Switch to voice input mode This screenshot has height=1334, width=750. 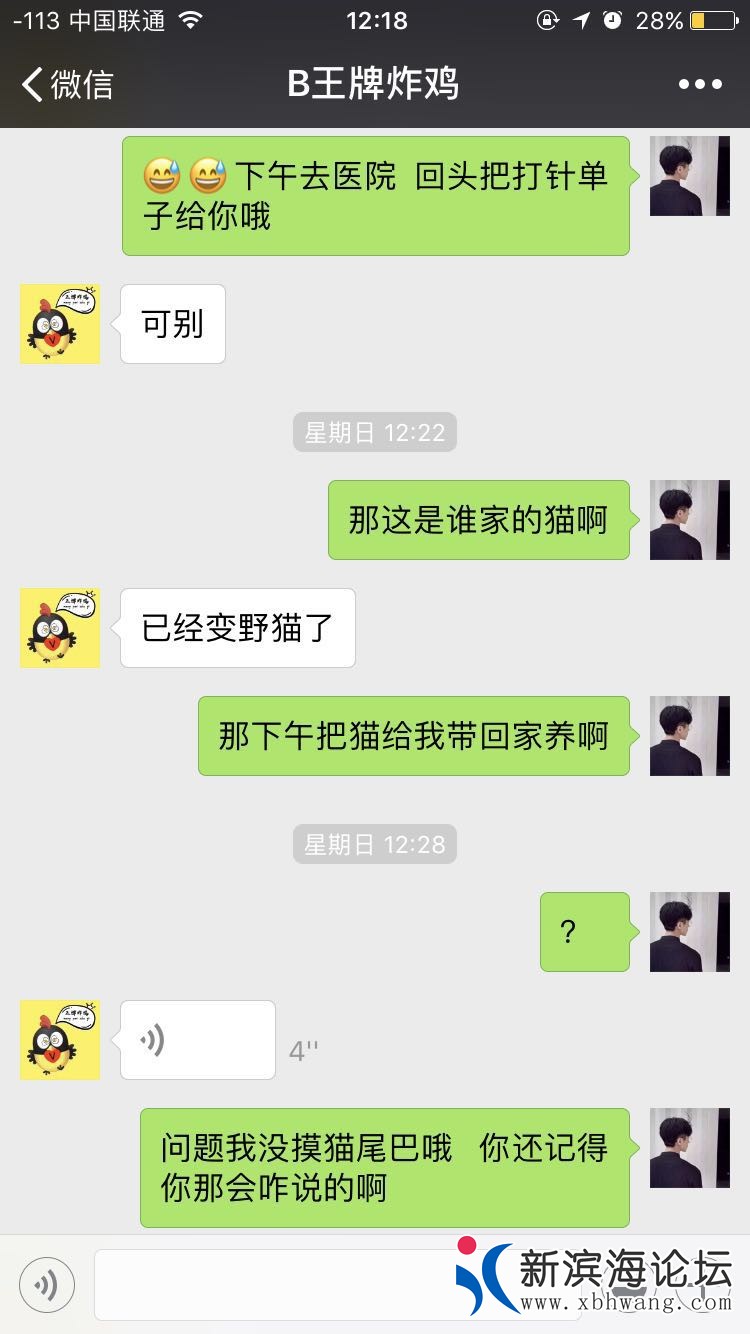point(46,1284)
